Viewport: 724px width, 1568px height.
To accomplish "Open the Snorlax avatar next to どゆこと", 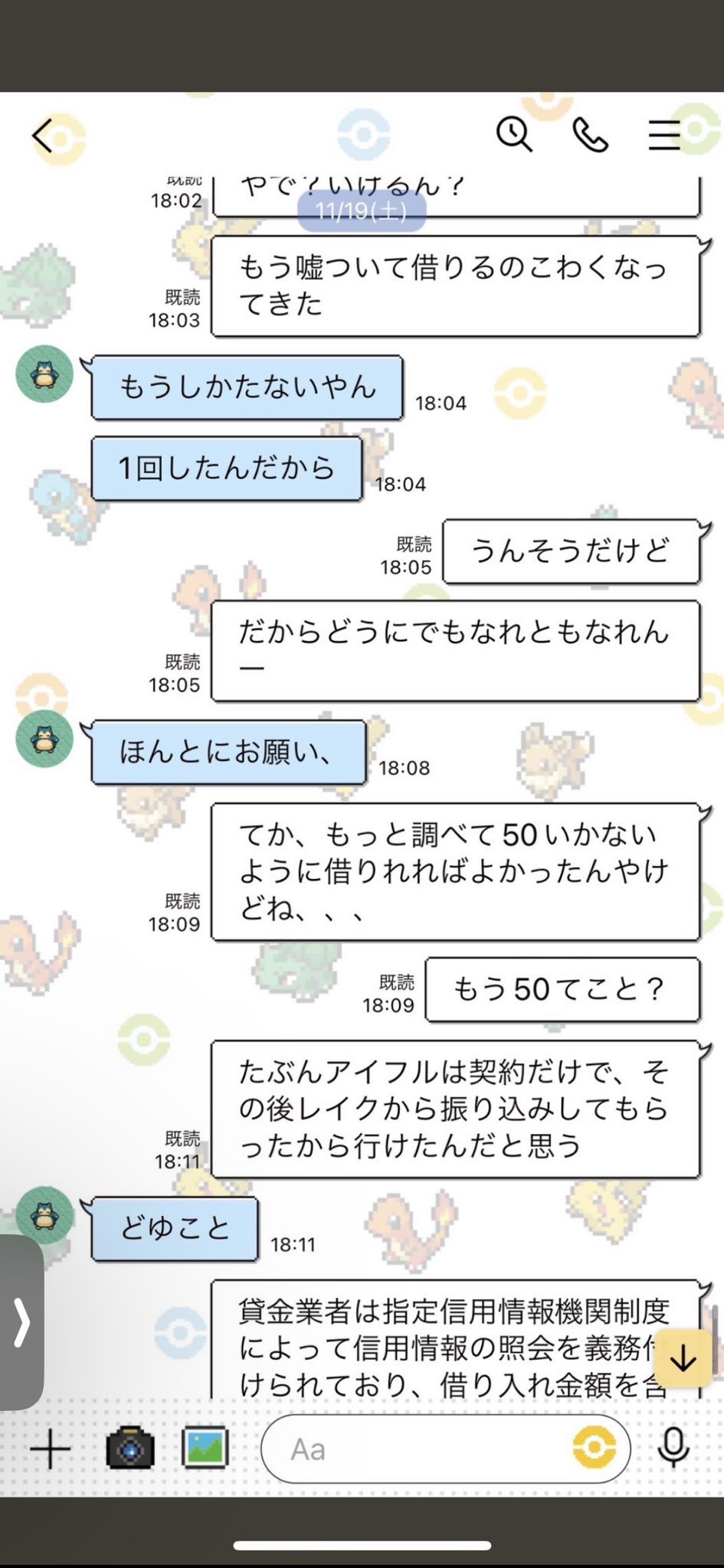I will pyautogui.click(x=44, y=1215).
